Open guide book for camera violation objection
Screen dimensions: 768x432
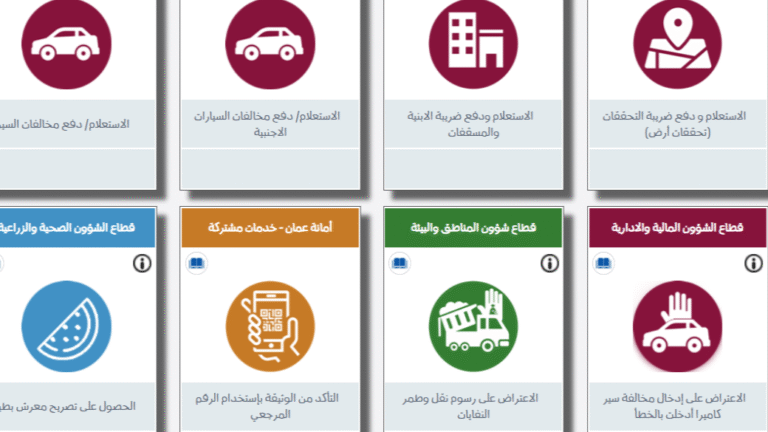coord(603,264)
